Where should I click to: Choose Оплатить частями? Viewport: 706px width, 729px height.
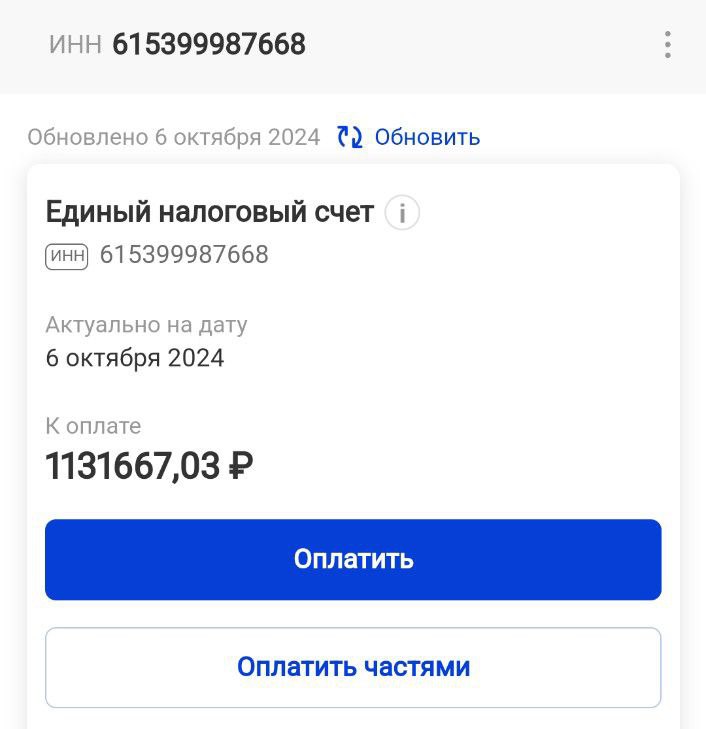[x=353, y=667]
